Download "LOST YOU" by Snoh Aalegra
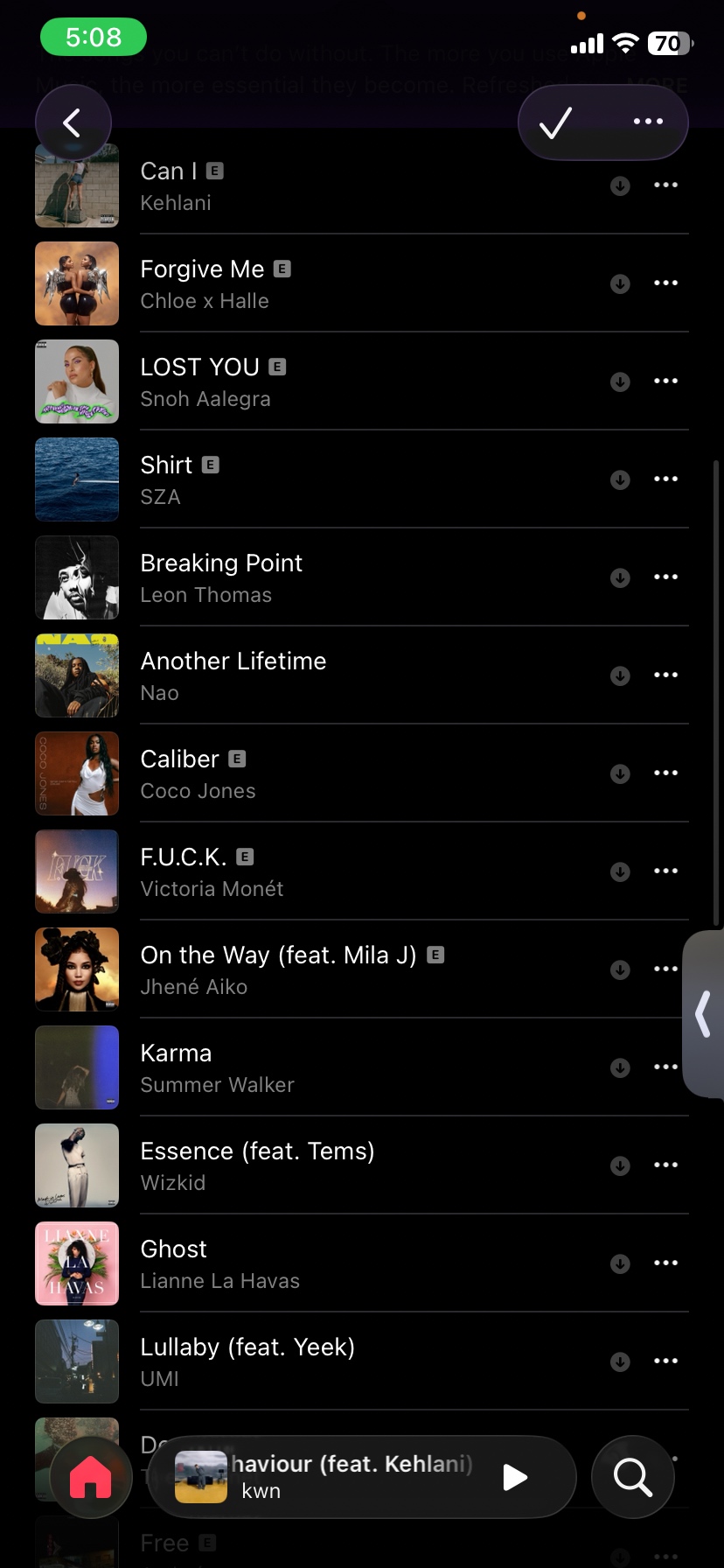This screenshot has width=724, height=1568. click(x=620, y=381)
